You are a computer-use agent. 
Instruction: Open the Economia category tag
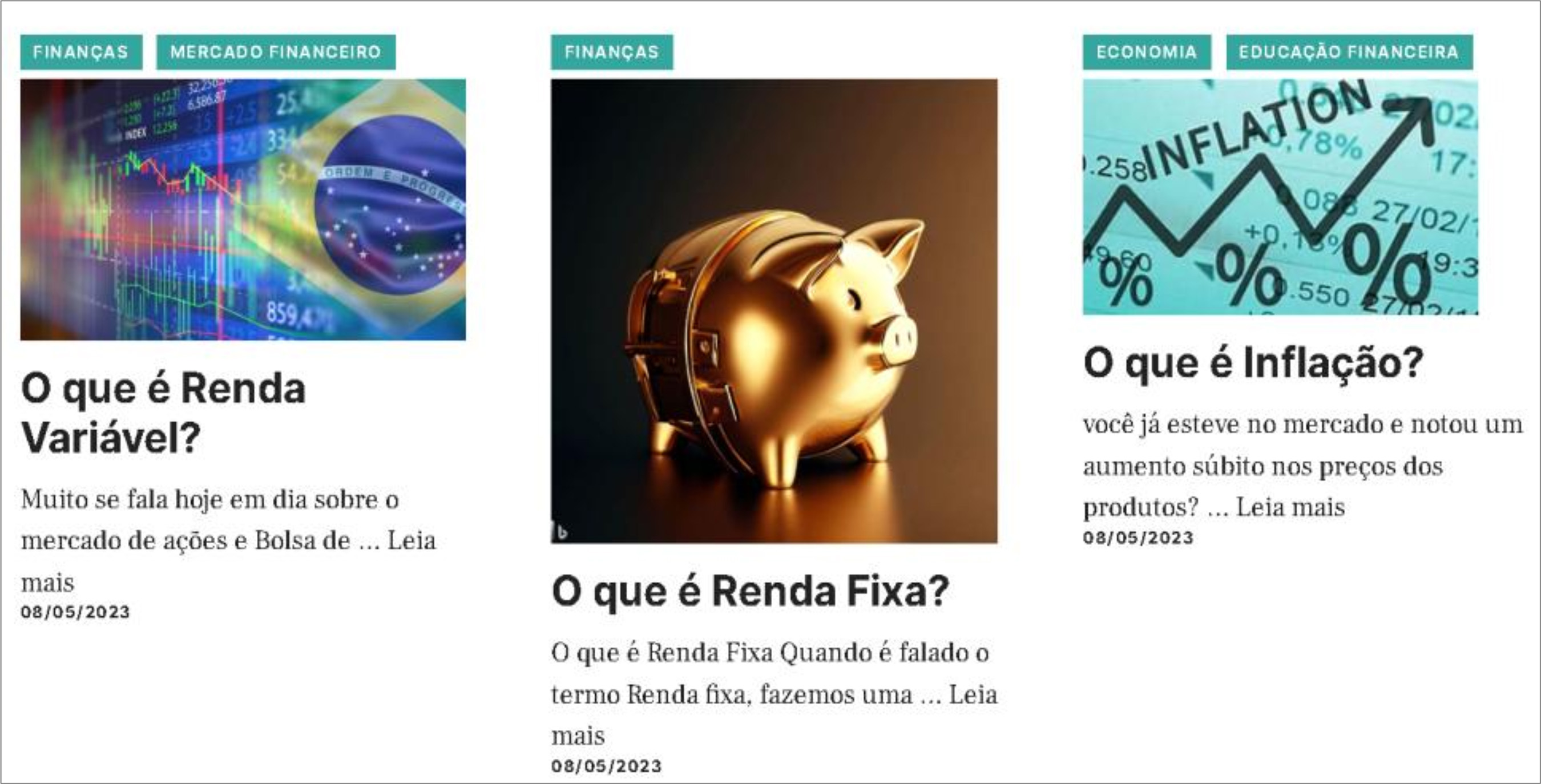click(x=1146, y=52)
